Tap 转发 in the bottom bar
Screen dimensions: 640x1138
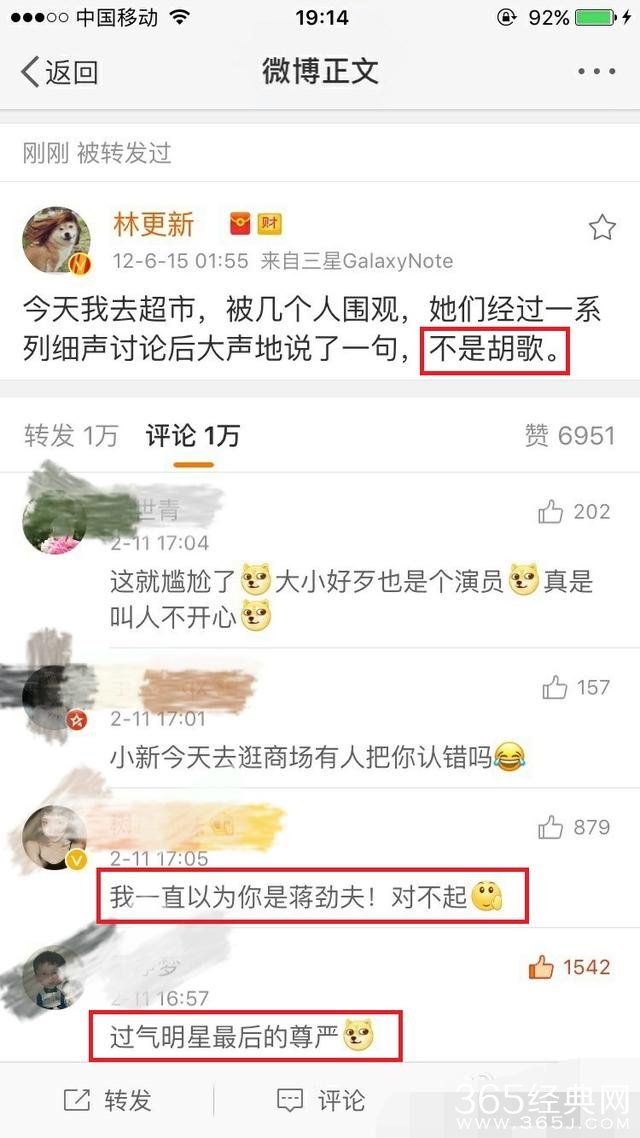[x=108, y=1100]
